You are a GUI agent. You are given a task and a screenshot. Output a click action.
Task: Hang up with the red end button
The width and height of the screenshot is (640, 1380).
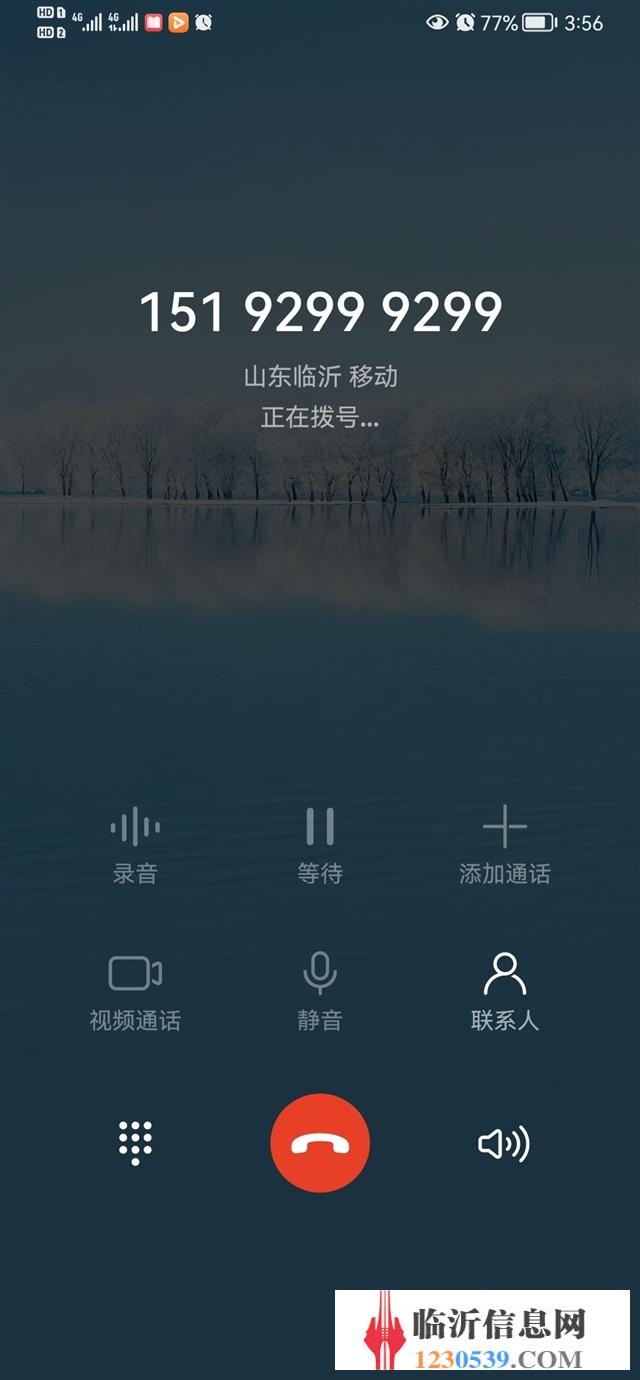pyautogui.click(x=320, y=1143)
